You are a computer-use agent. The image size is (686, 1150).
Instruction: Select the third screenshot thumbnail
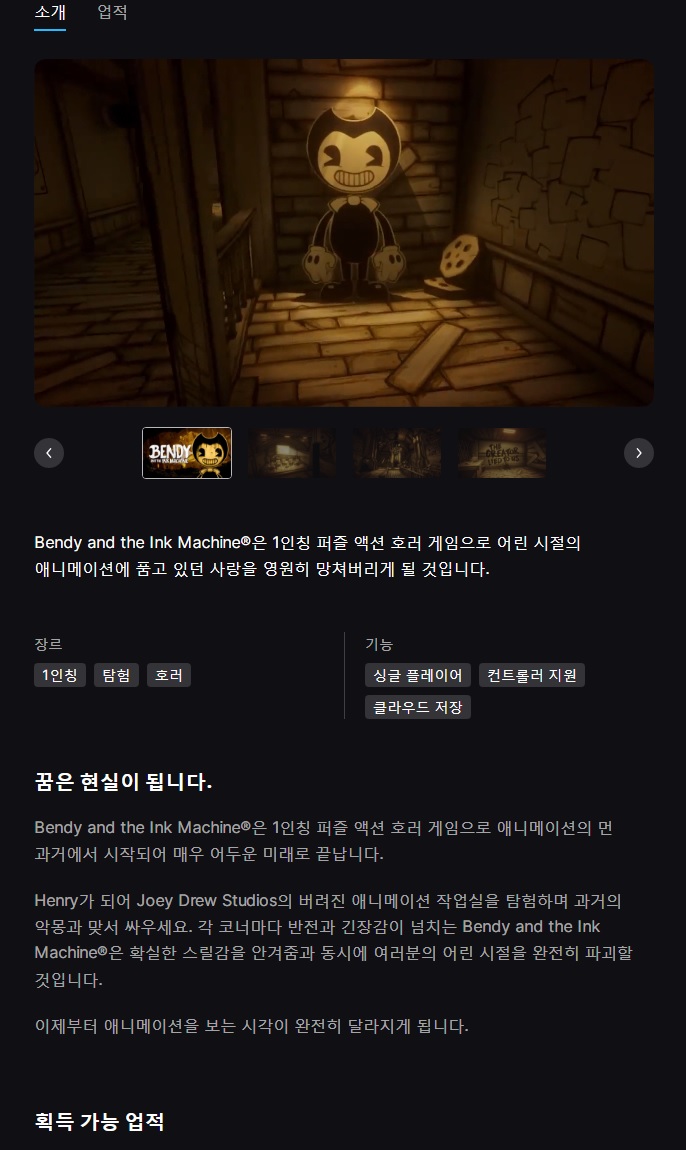(x=397, y=453)
